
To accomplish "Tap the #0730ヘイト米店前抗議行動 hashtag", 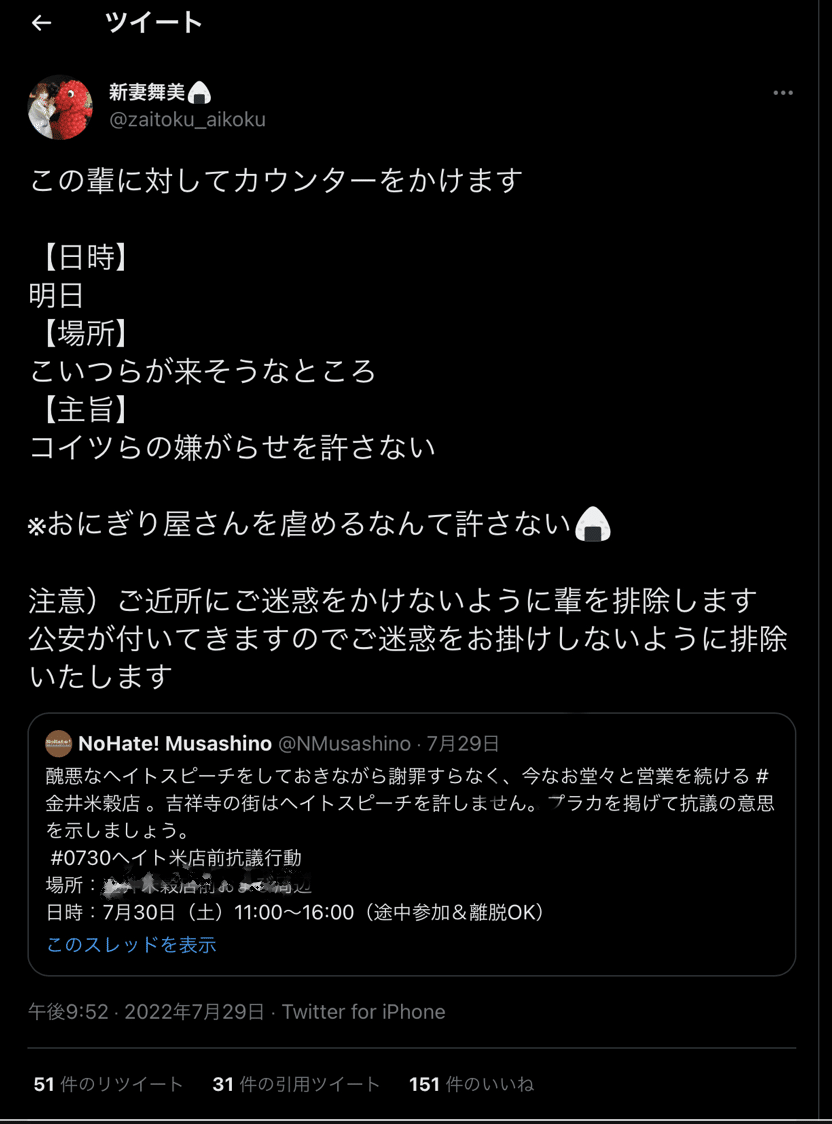I will click(177, 858).
